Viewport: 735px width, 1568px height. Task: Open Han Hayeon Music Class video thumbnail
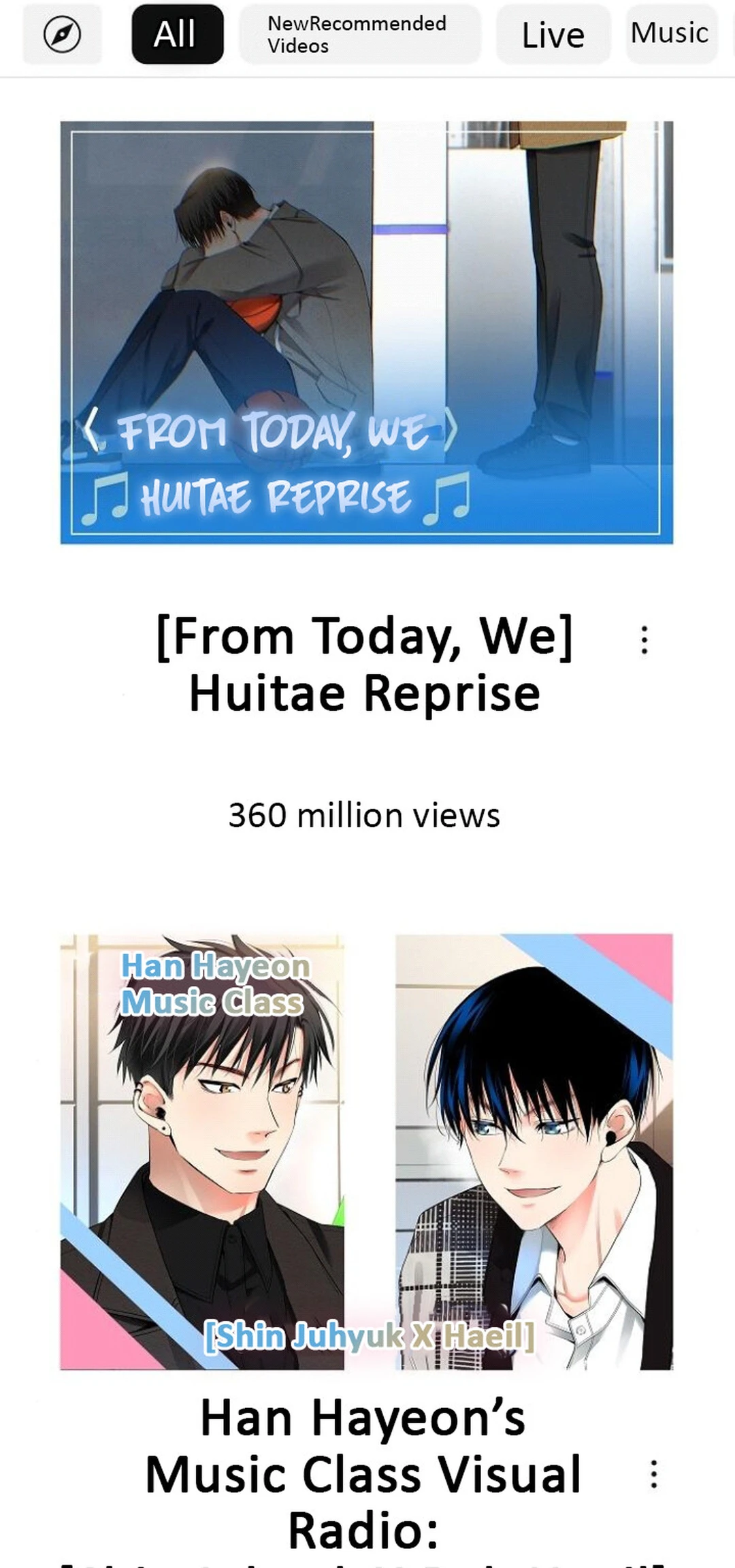coord(366,1151)
